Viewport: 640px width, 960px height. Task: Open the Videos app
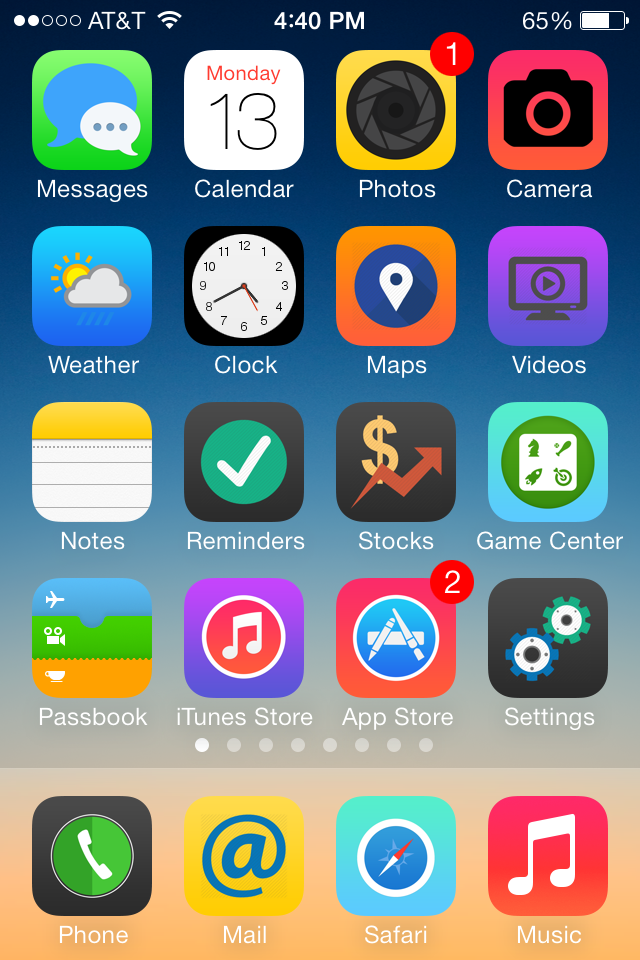548,286
